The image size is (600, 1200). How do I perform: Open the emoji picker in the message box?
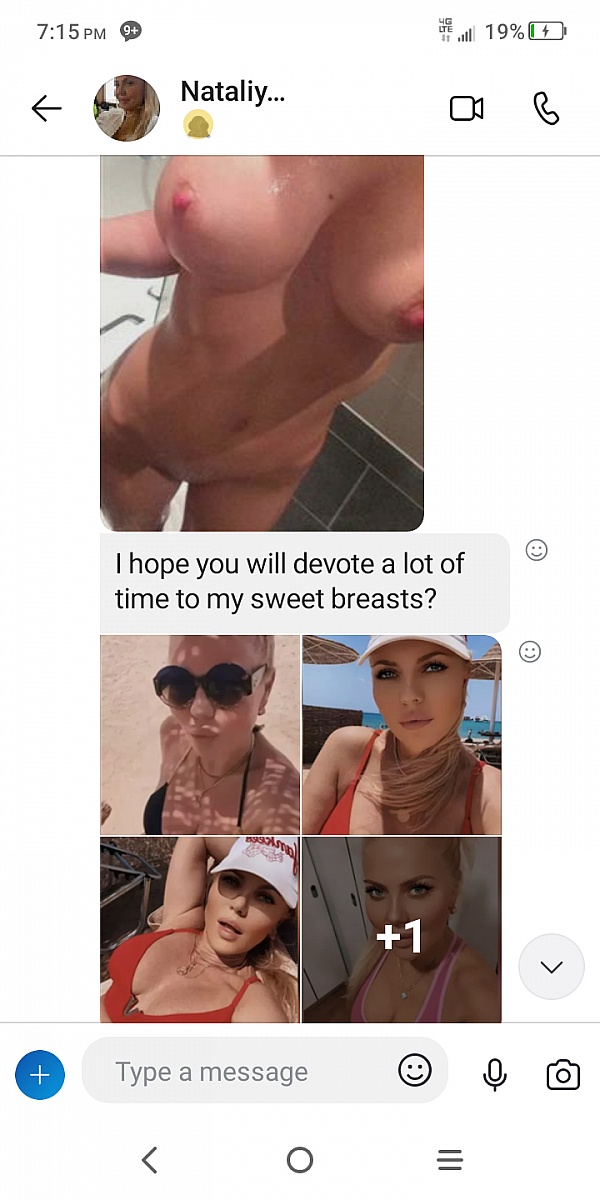(414, 1071)
